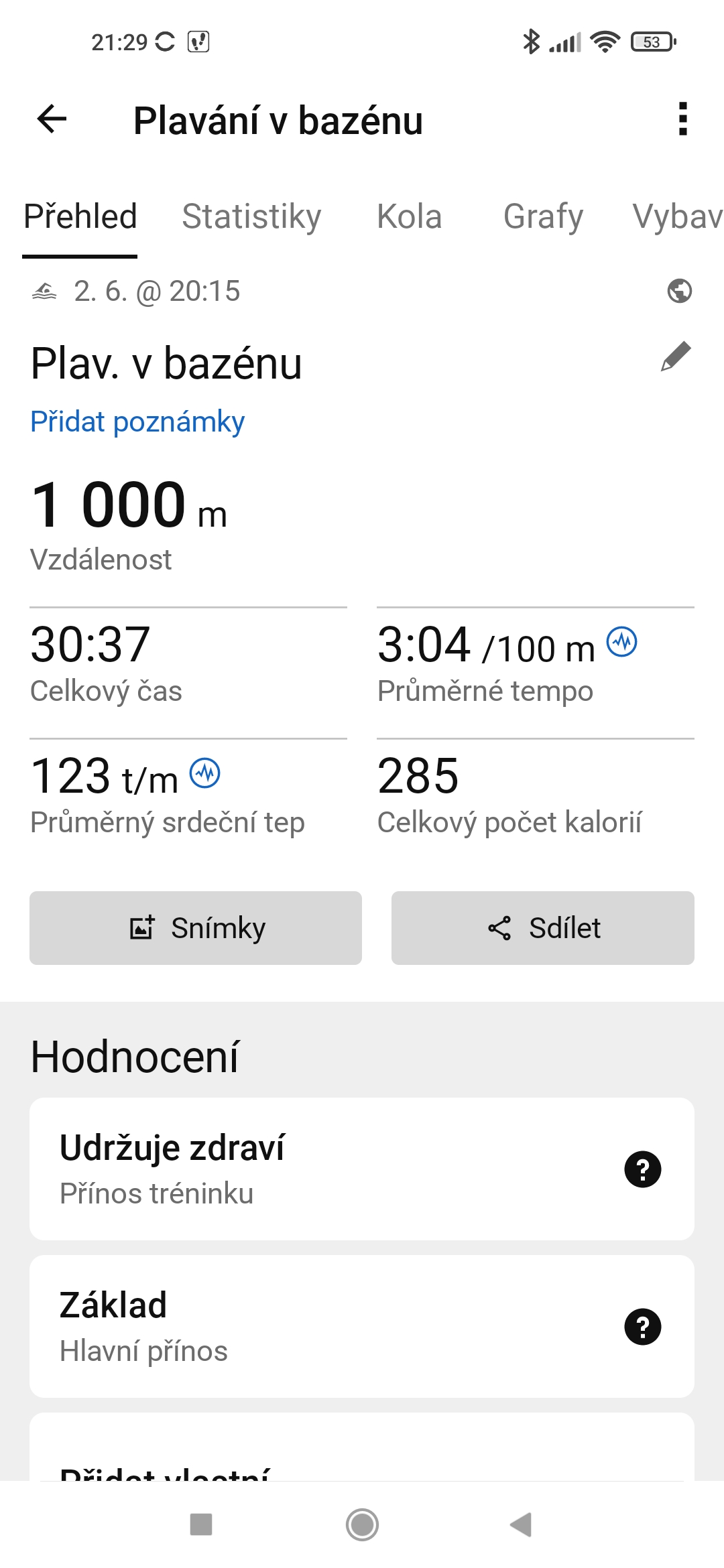724x1568 pixels.
Task: Tap the Přidat poznámky link
Action: [x=137, y=422]
